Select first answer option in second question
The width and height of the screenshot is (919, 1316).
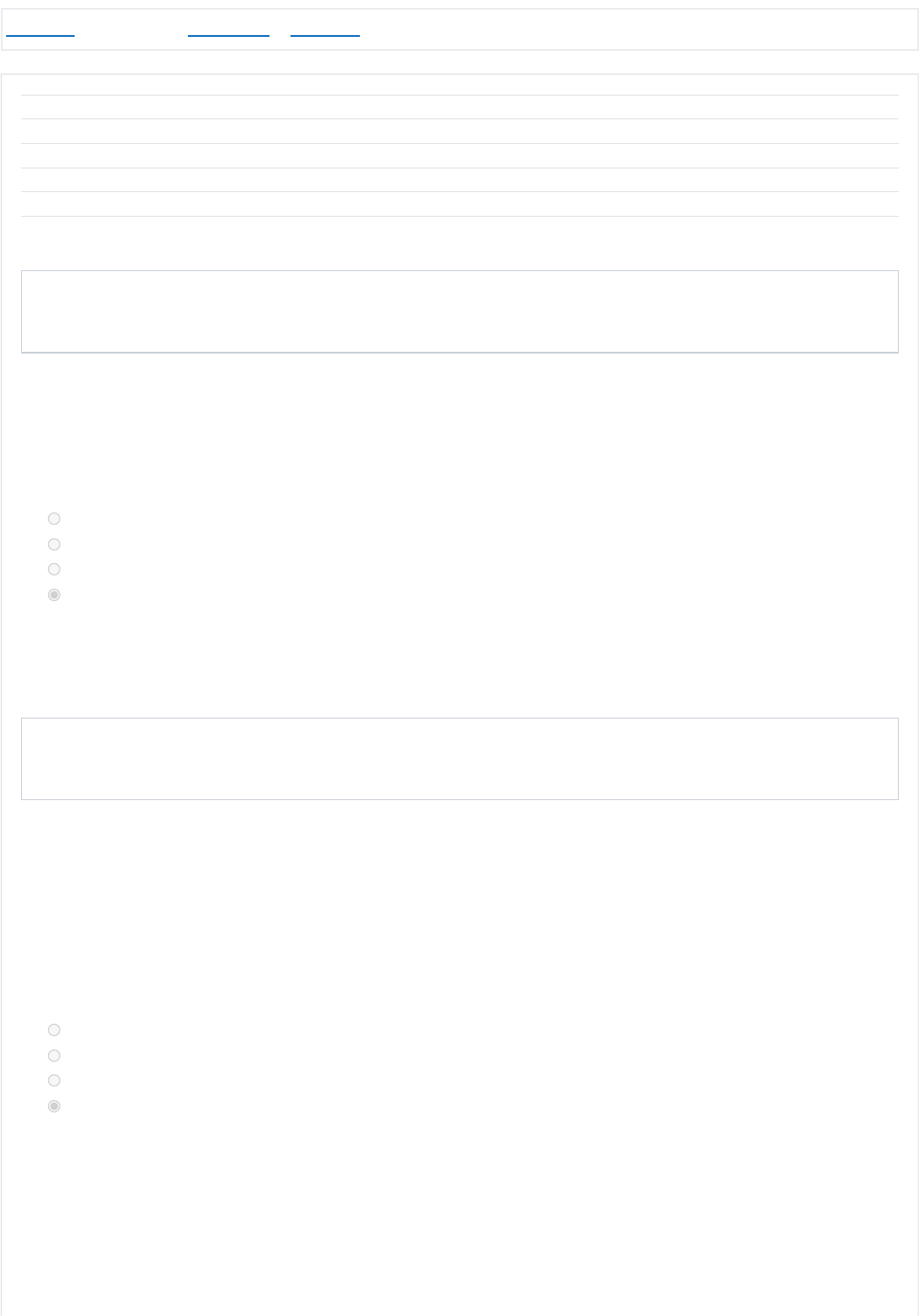[x=54, y=1030]
